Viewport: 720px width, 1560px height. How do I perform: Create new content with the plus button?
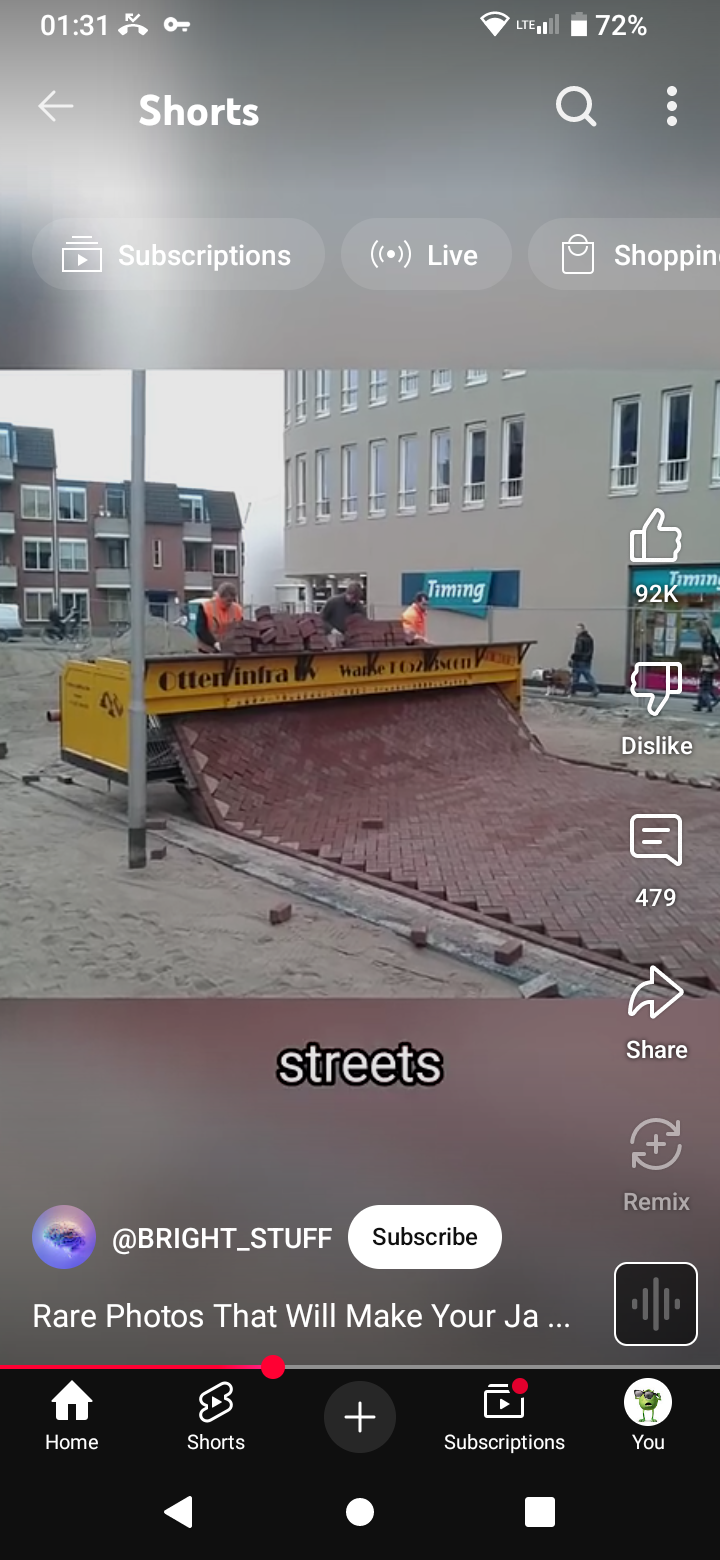coord(360,1417)
